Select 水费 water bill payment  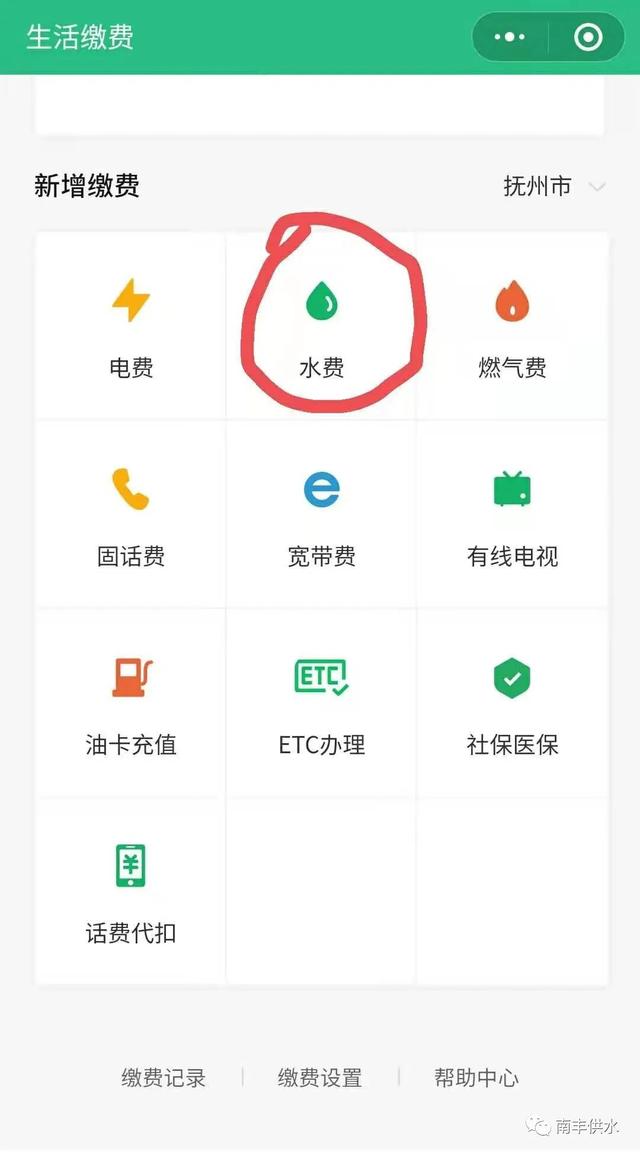(x=321, y=326)
